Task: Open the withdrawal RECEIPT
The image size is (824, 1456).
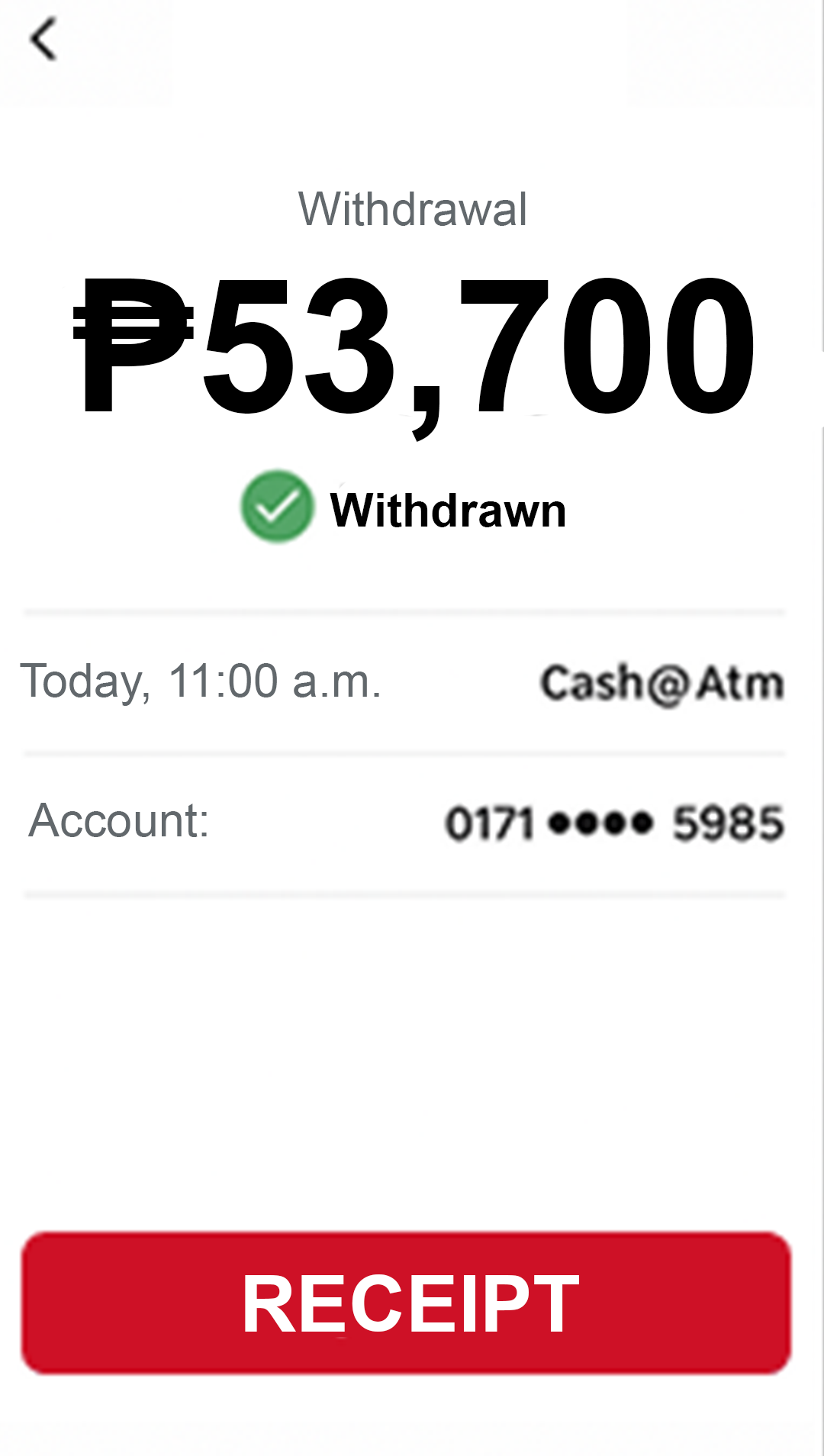Action: coord(407,1303)
